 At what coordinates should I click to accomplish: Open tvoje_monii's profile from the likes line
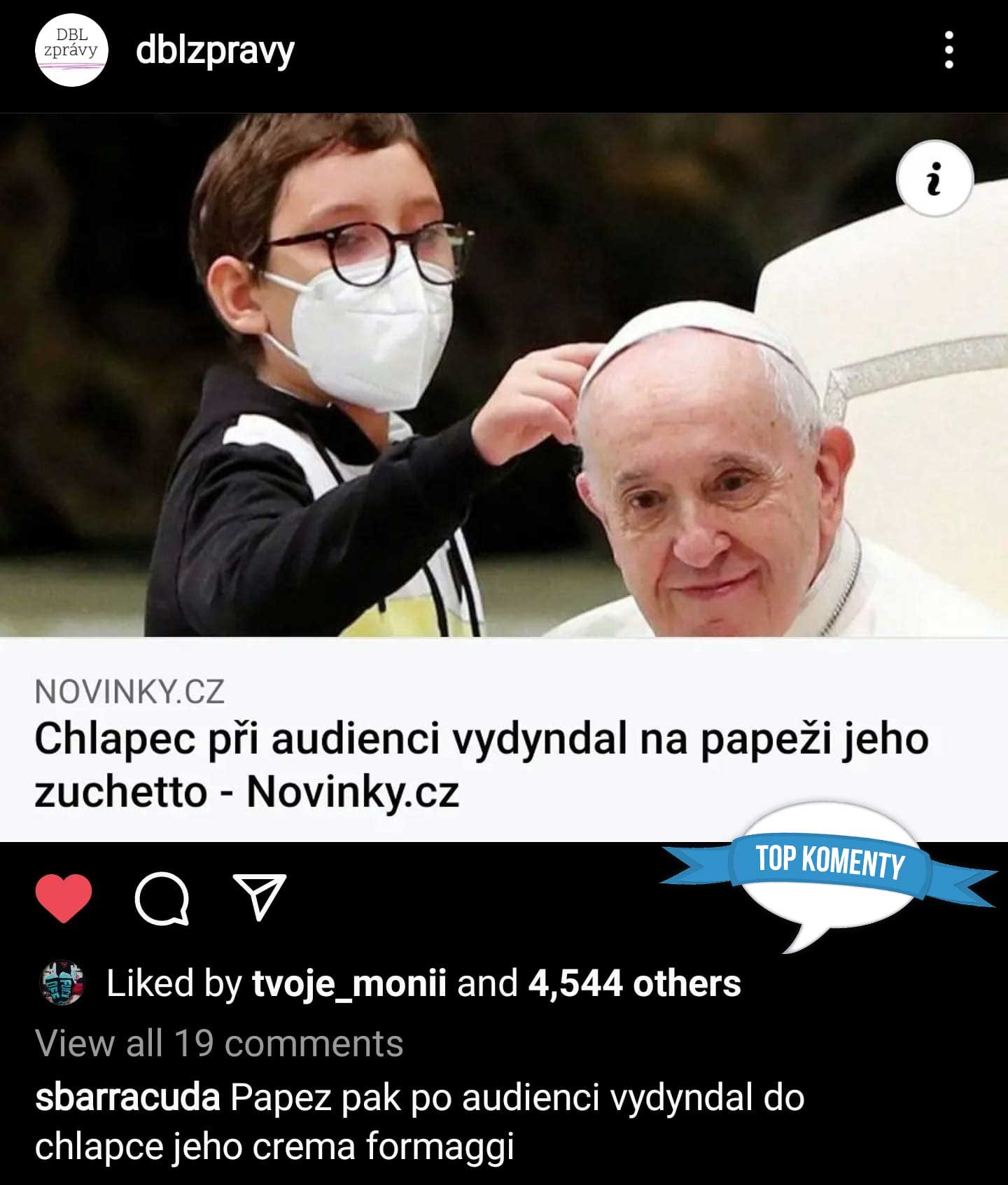point(349,983)
